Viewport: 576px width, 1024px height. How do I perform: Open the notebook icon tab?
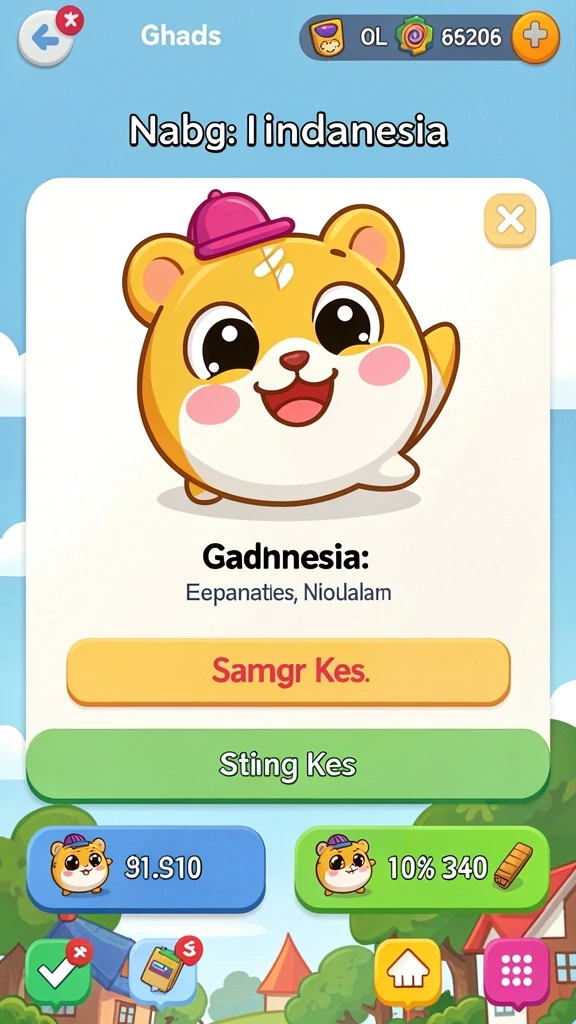coord(163,972)
